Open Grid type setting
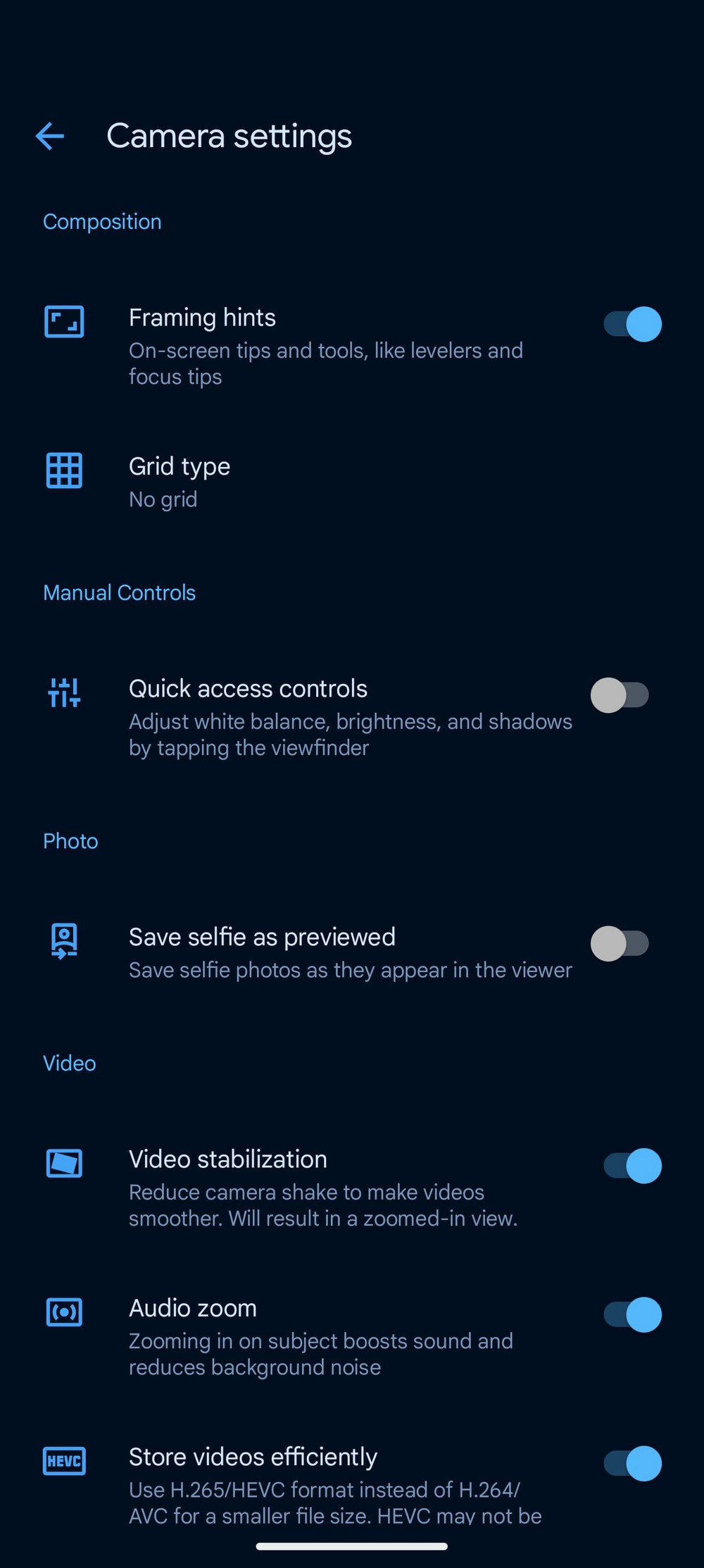The height and width of the screenshot is (1568, 704). click(x=180, y=482)
